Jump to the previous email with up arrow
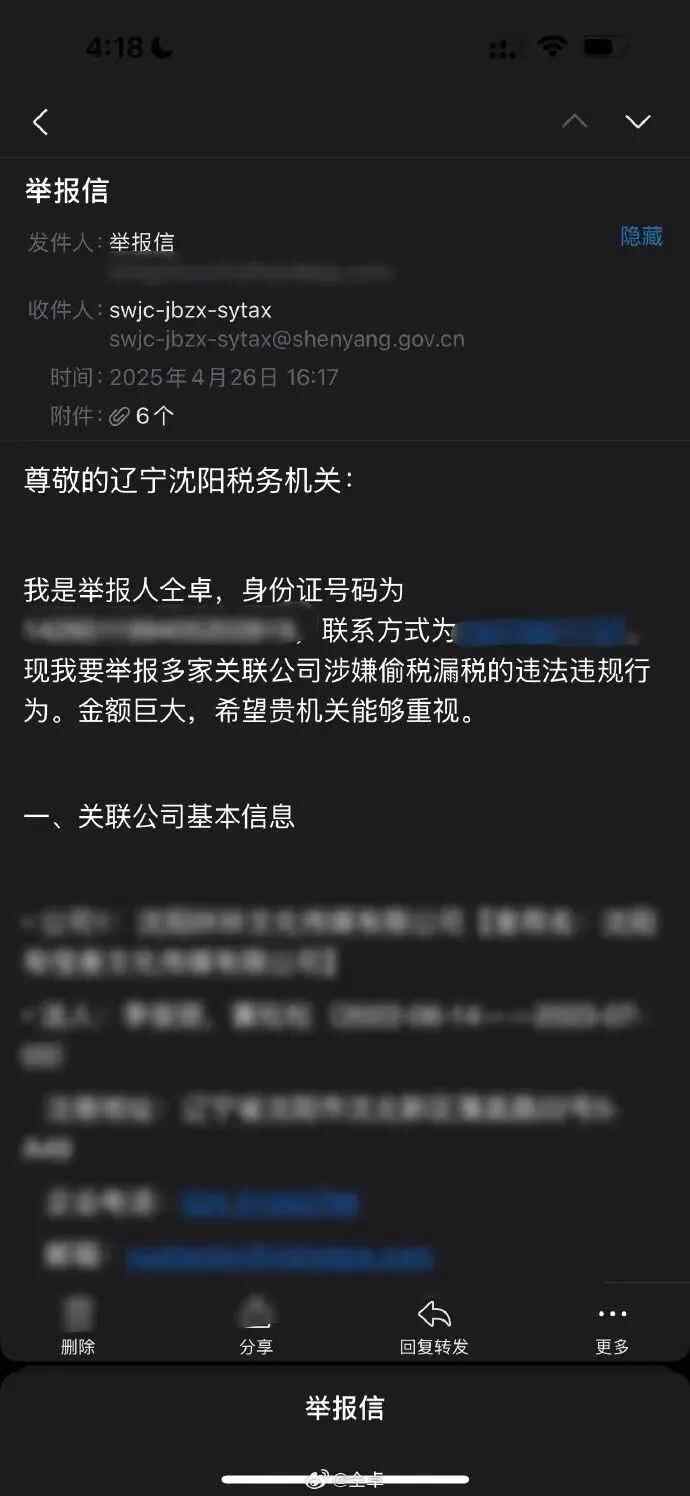 [574, 122]
